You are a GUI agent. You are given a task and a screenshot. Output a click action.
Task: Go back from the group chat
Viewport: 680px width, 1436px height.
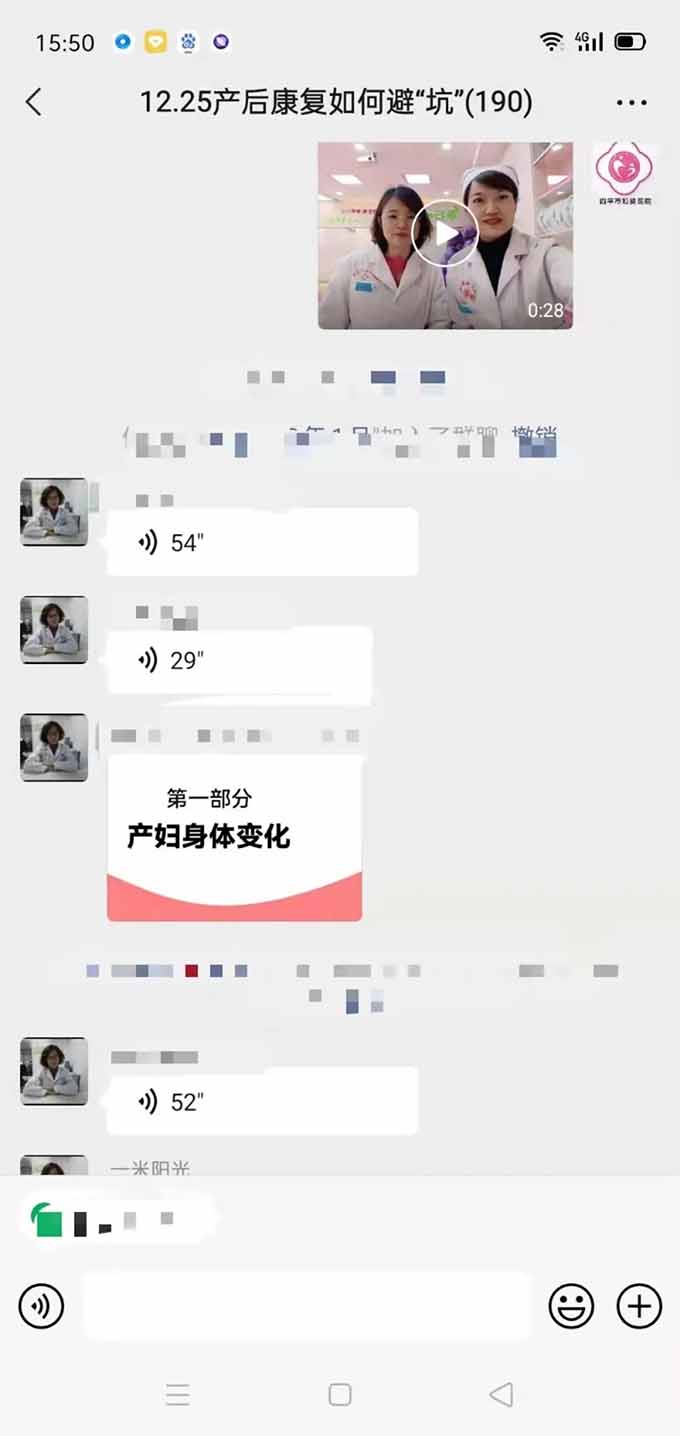tap(34, 101)
